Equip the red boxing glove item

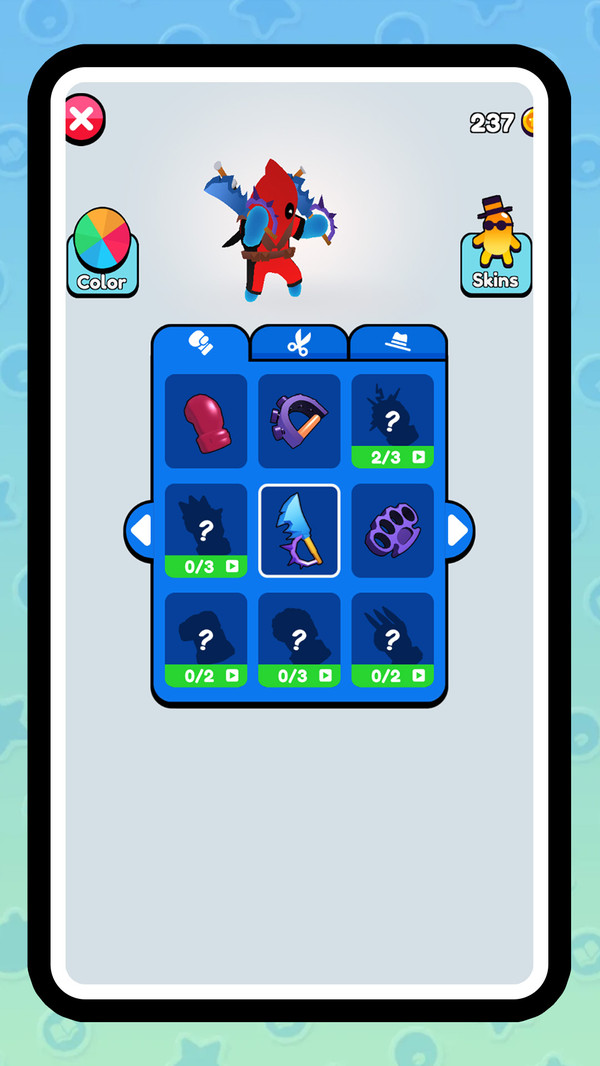coord(205,421)
